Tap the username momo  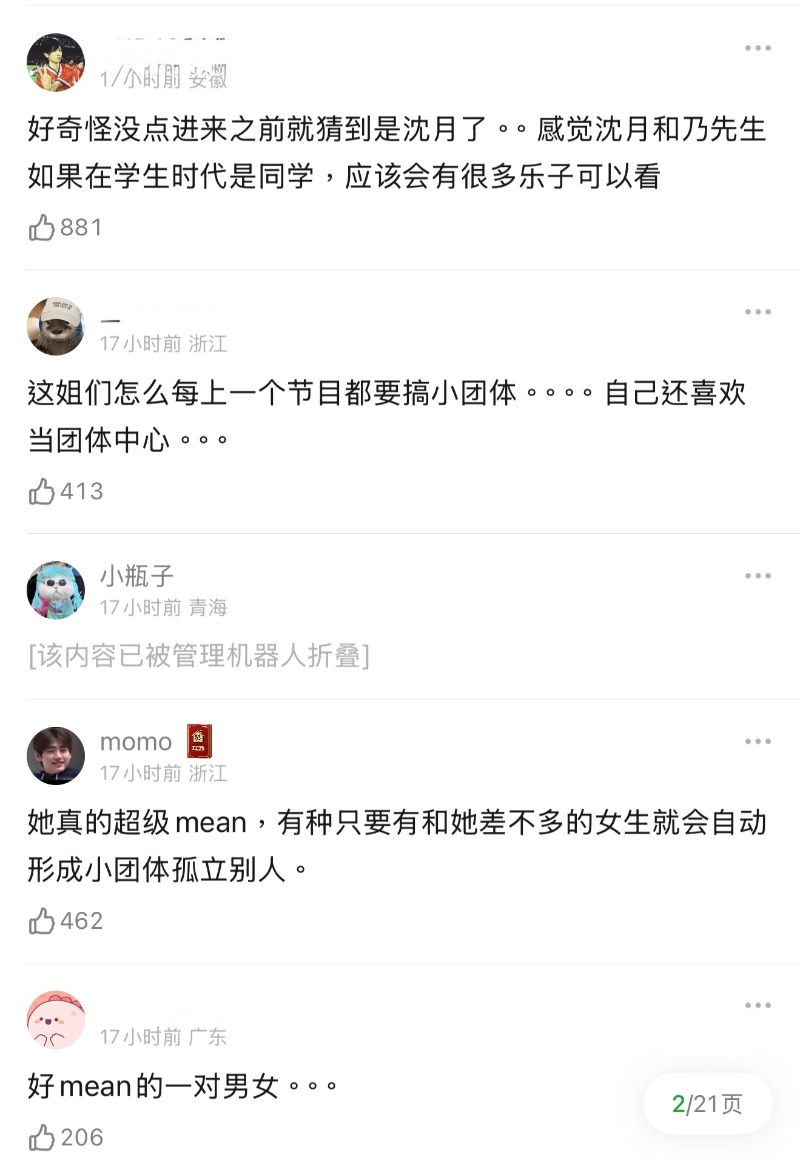pyautogui.click(x=136, y=742)
